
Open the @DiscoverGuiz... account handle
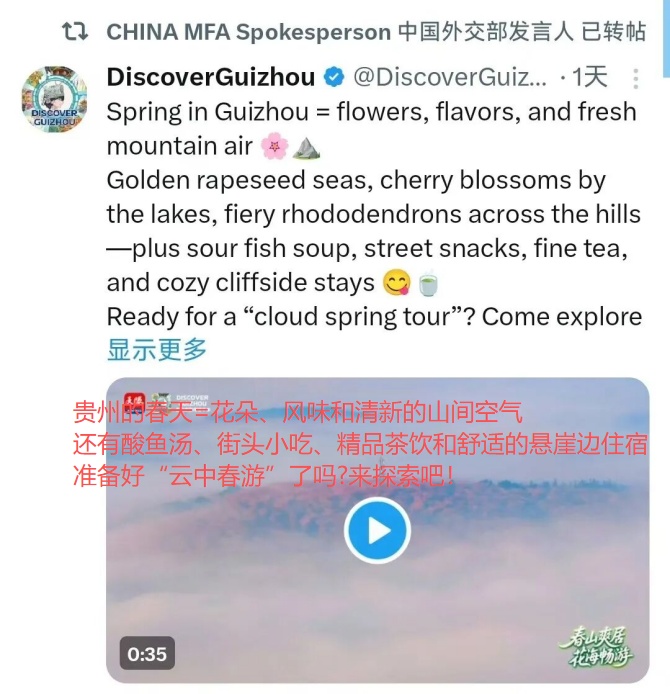pos(450,77)
